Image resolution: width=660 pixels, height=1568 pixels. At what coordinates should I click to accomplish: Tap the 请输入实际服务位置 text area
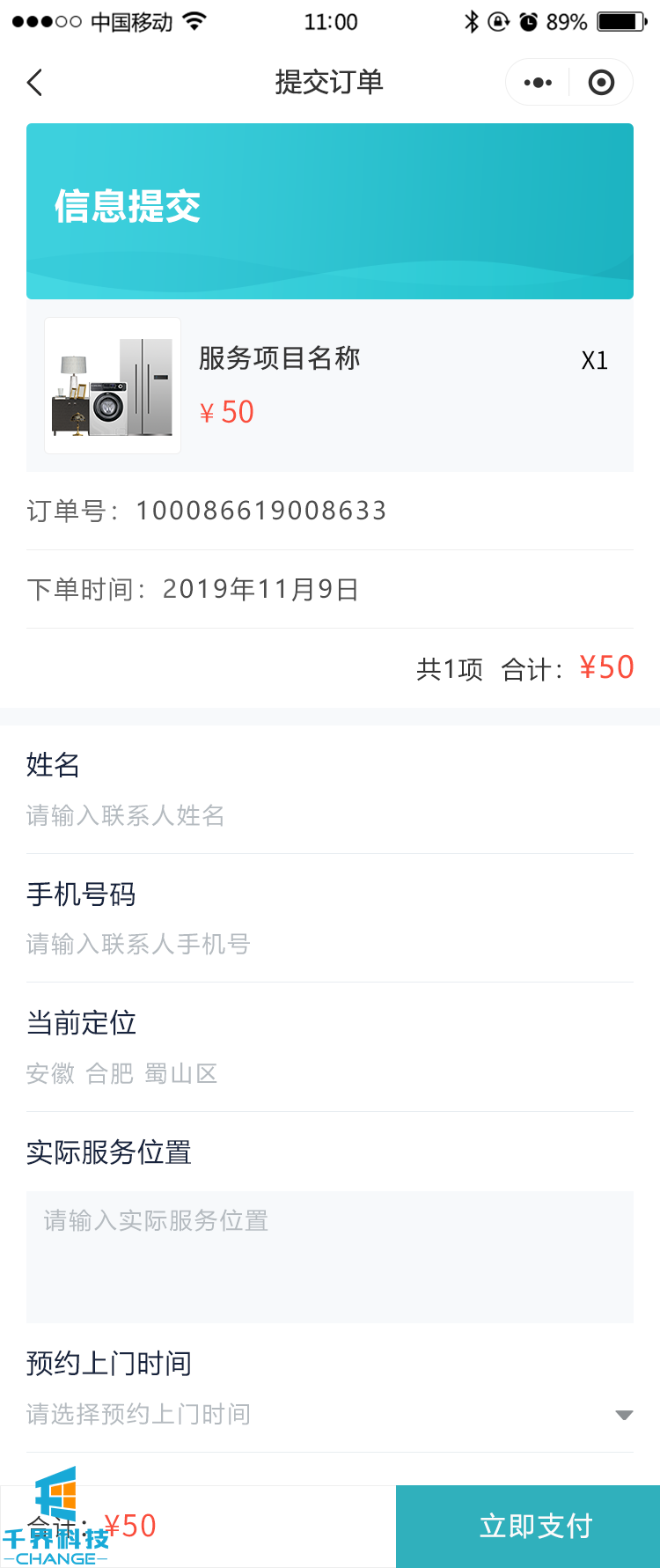[x=329, y=1256]
